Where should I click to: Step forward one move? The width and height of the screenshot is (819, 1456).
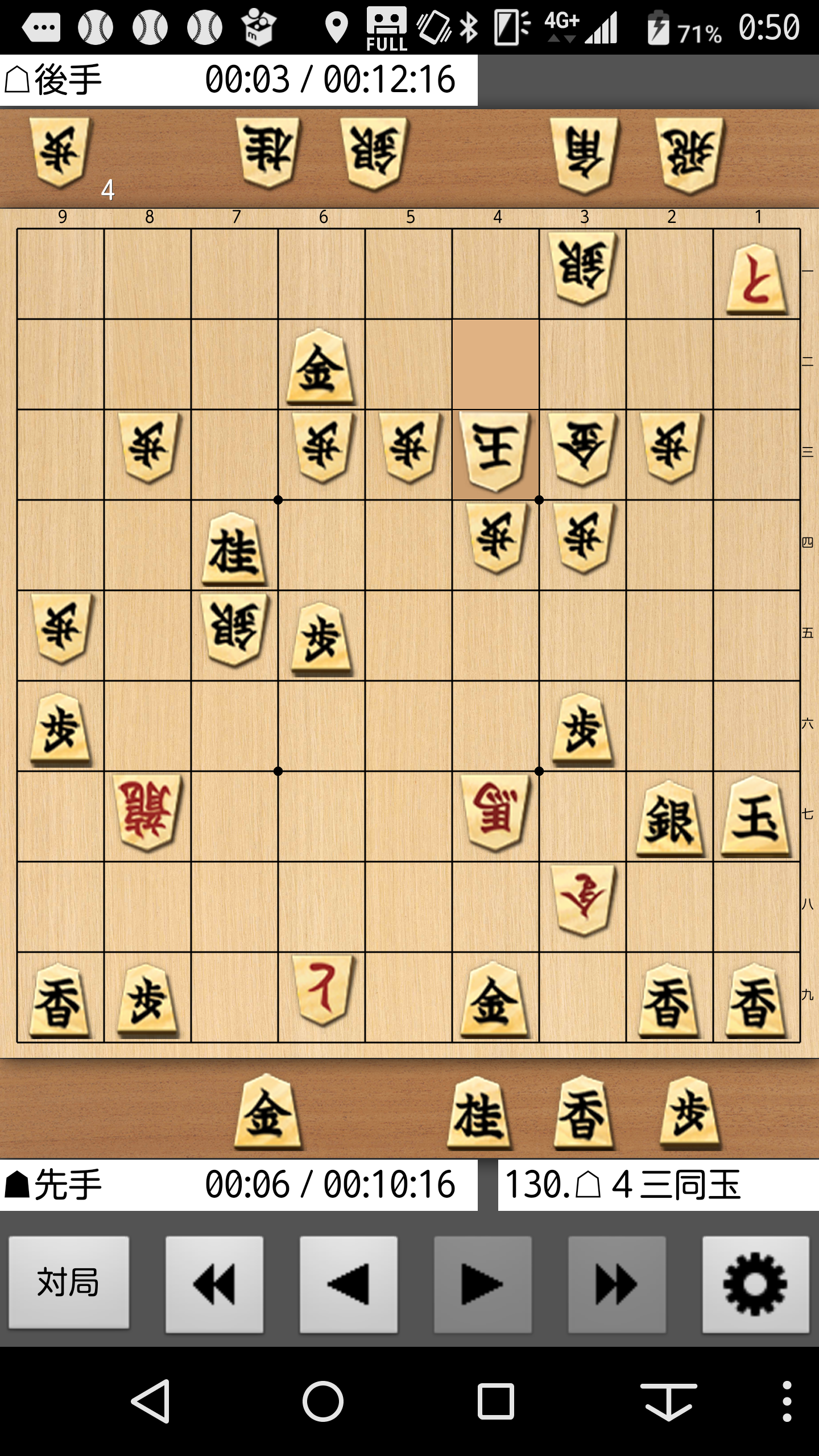[482, 1284]
